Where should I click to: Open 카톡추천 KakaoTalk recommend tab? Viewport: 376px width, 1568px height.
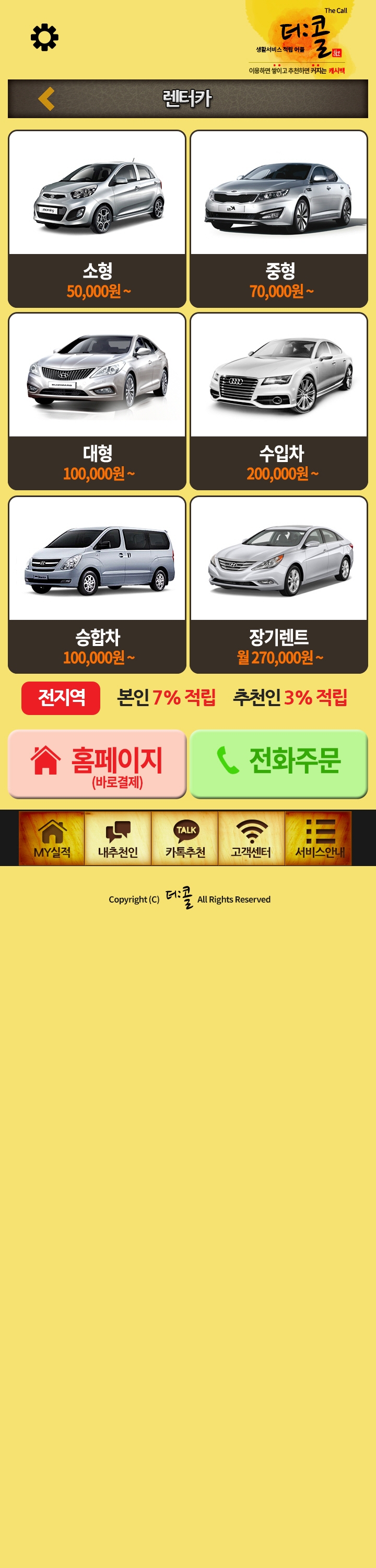(185, 838)
